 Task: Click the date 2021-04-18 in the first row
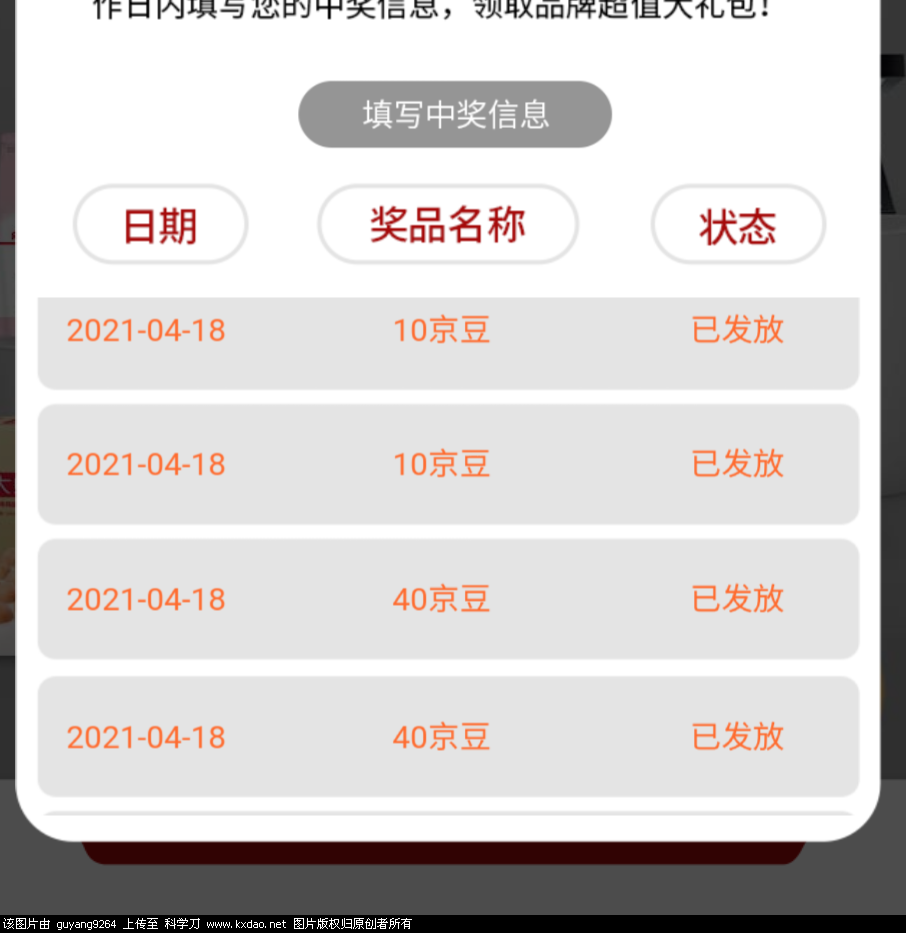(x=145, y=331)
